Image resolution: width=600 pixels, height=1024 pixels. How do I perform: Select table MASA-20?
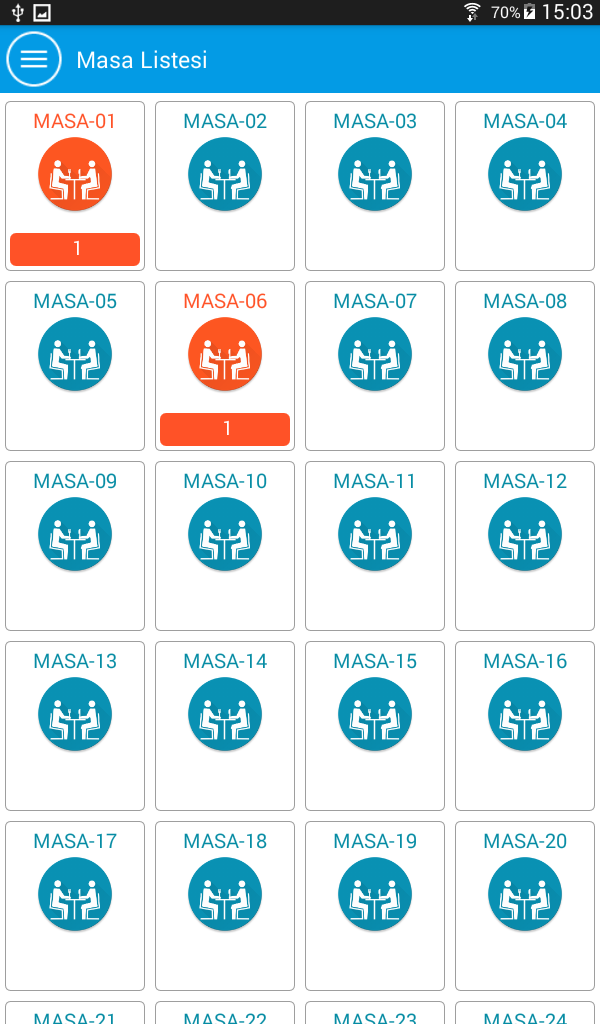[x=525, y=906]
